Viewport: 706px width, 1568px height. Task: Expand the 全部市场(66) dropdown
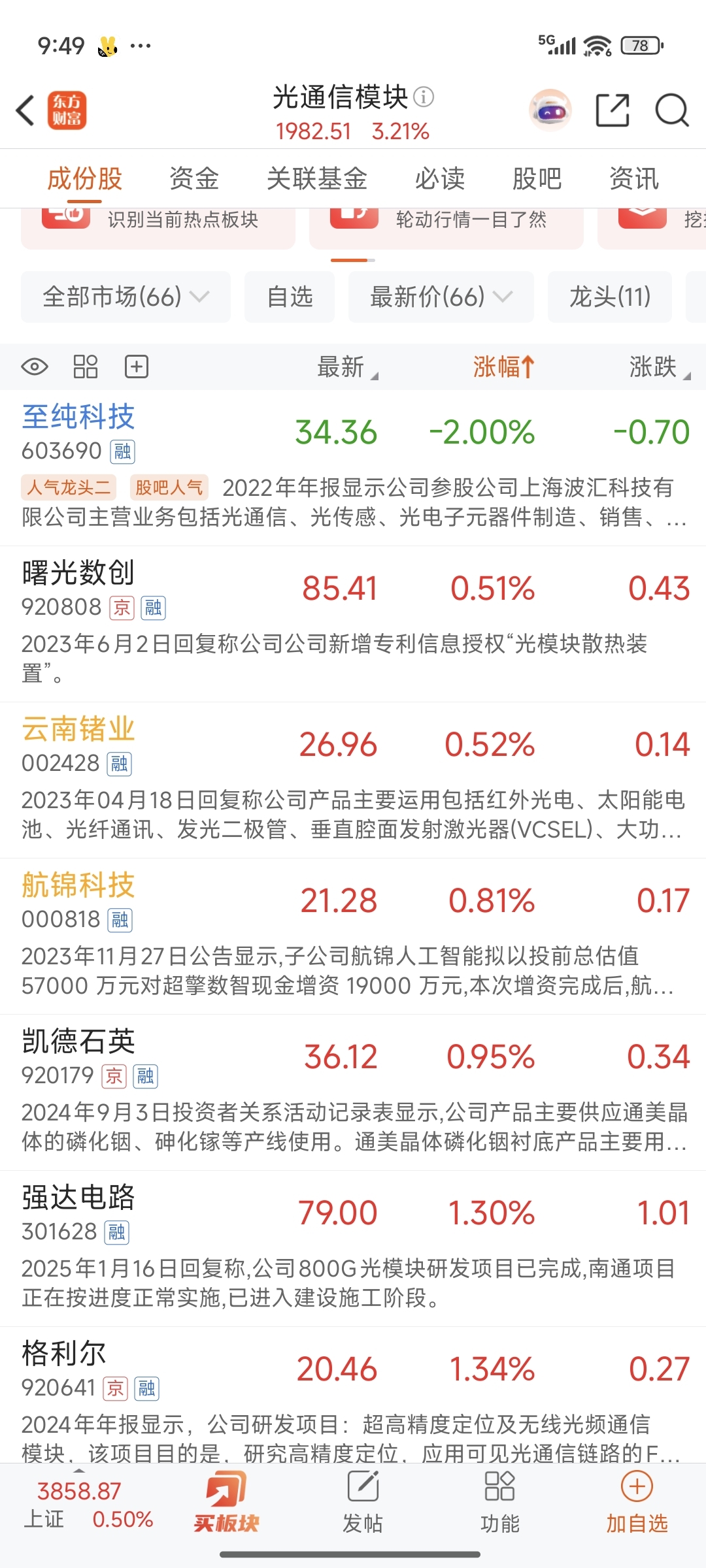coord(126,297)
